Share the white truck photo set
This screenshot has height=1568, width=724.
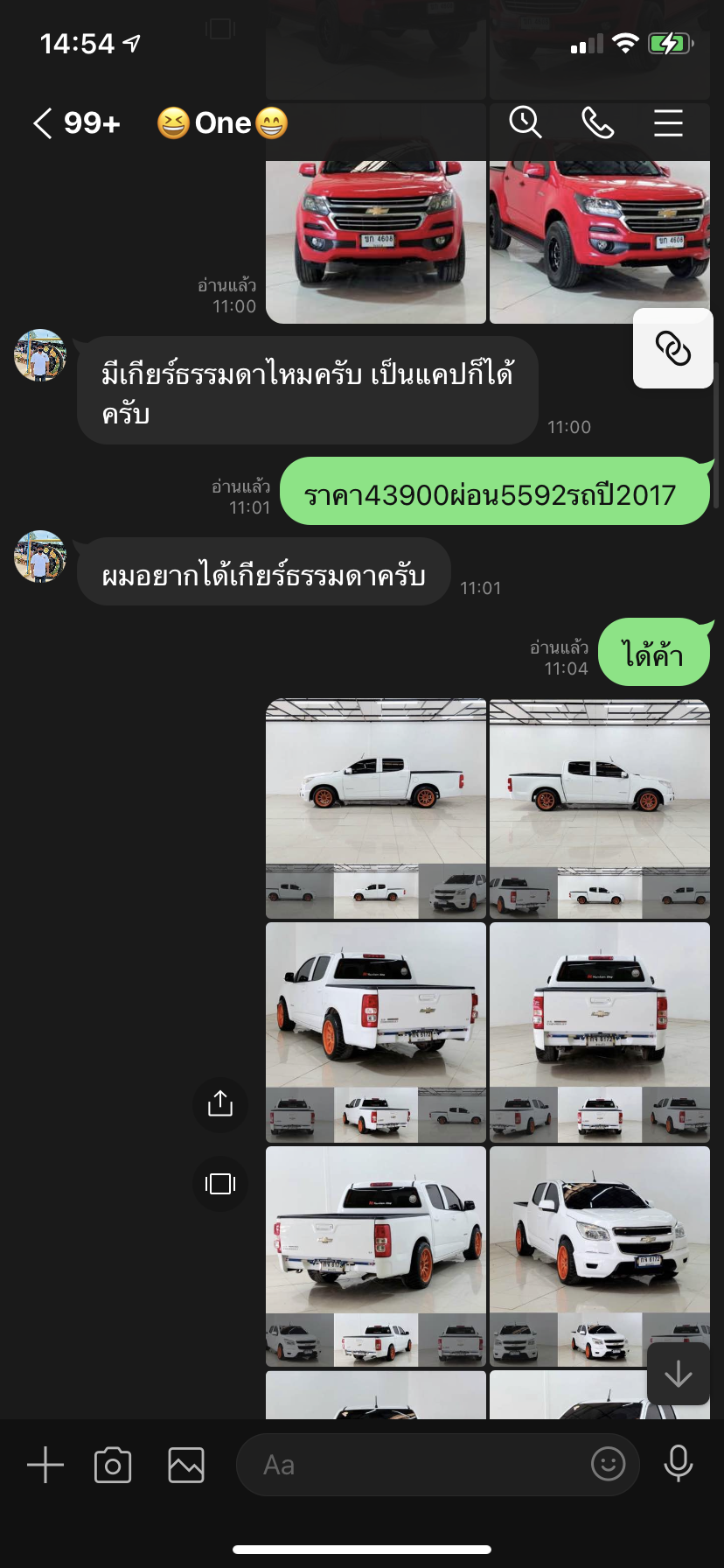tap(220, 1103)
